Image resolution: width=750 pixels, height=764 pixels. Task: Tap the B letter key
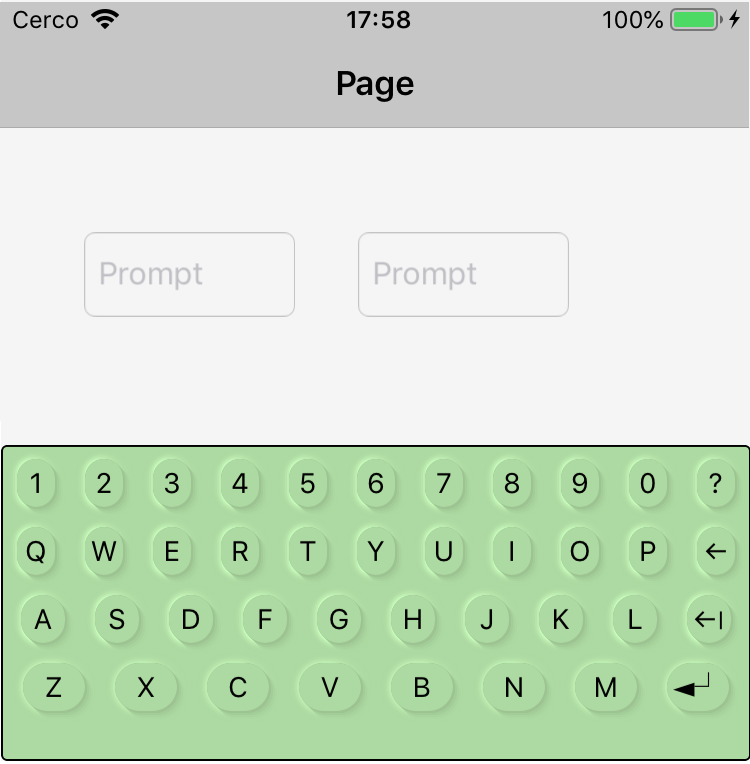point(422,687)
